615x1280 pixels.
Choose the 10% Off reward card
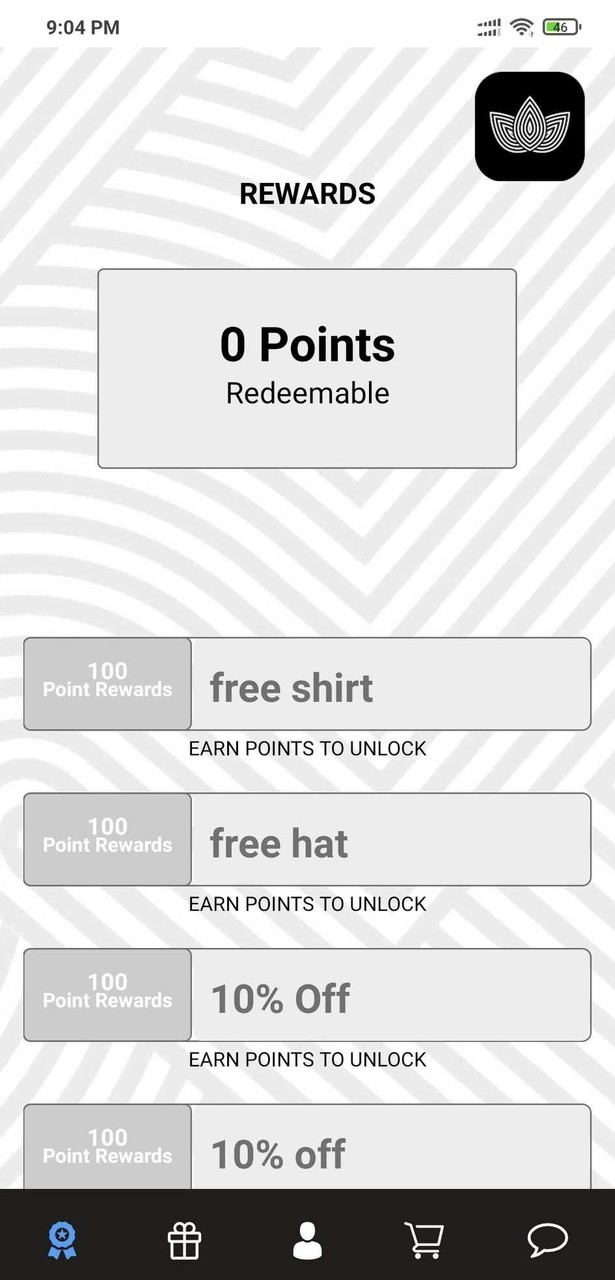pyautogui.click(x=307, y=995)
